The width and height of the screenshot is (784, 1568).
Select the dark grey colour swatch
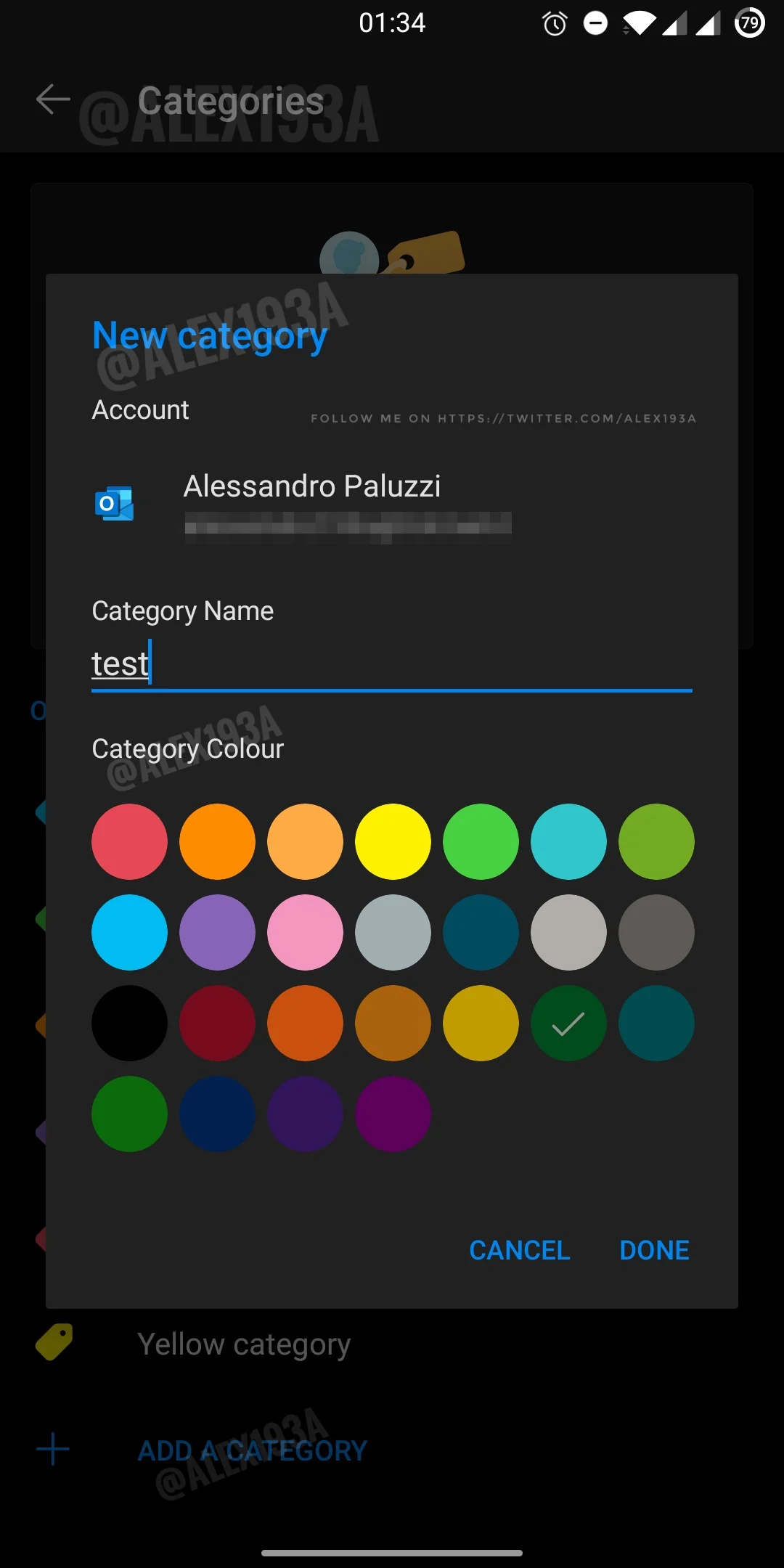656,932
